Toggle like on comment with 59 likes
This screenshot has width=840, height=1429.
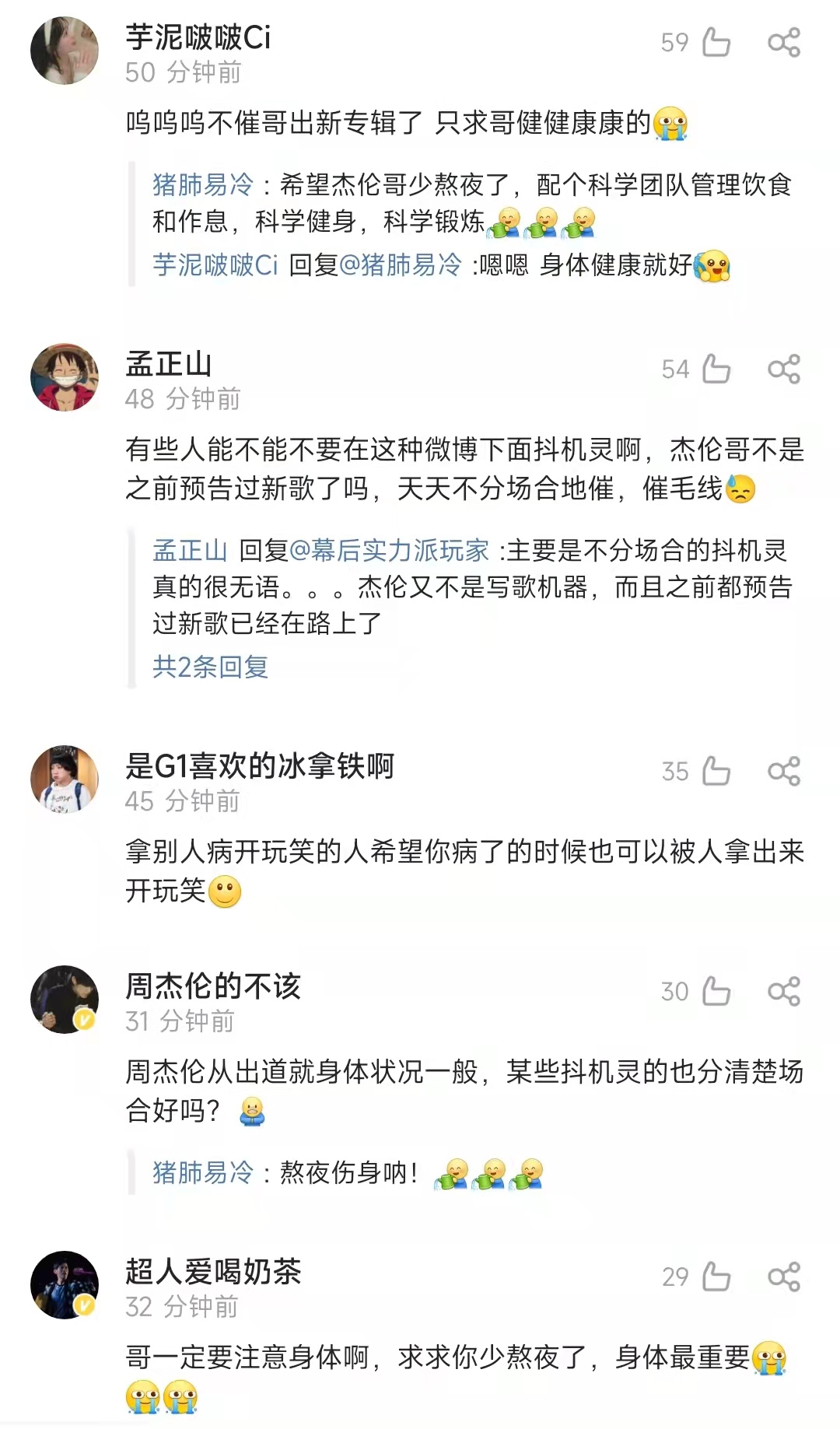712,44
